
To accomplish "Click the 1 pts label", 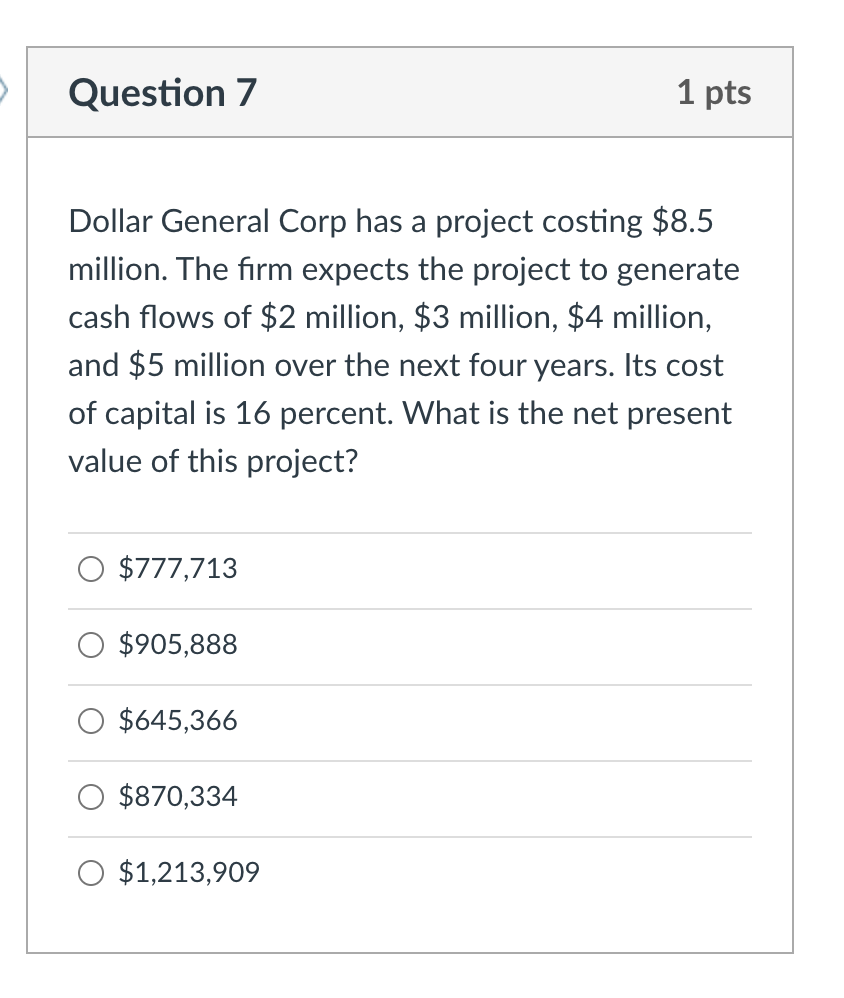I will click(x=716, y=93).
